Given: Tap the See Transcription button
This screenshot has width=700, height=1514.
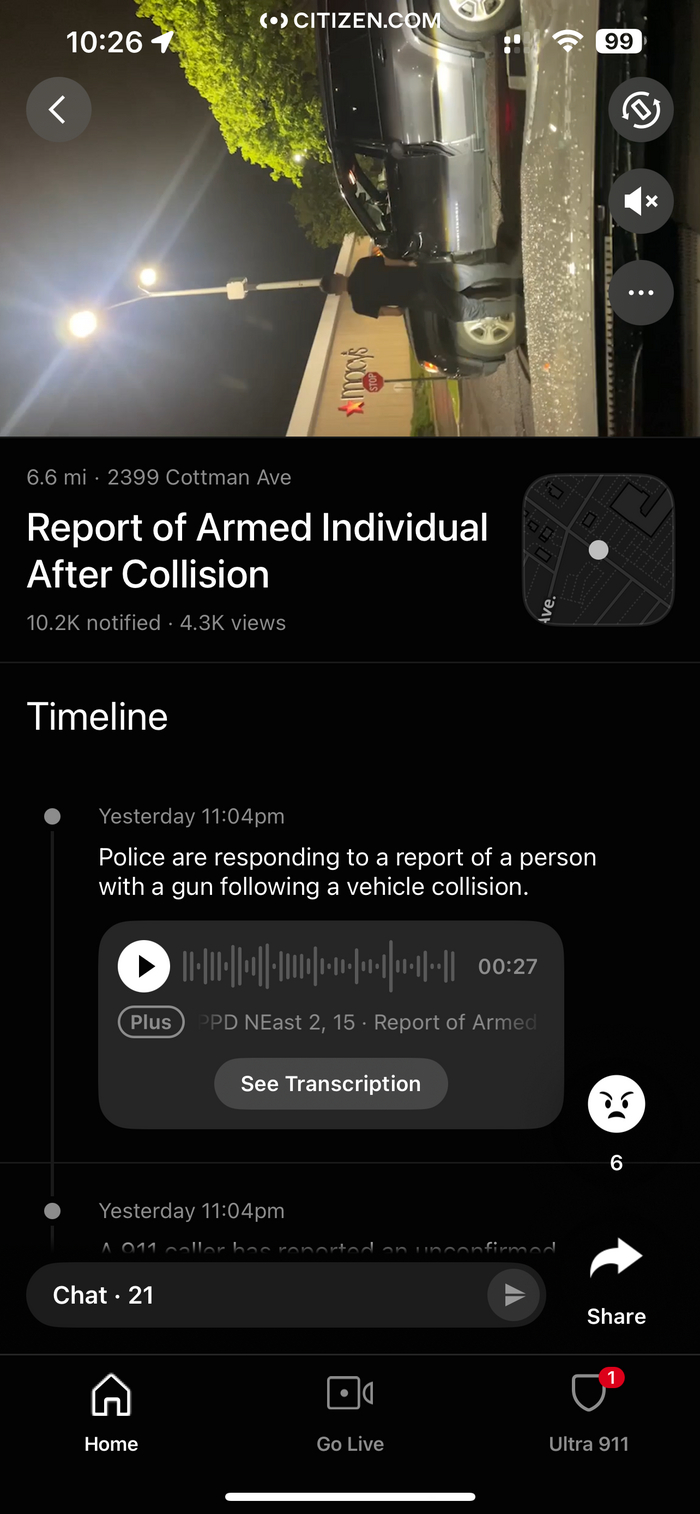Looking at the screenshot, I should click(330, 1084).
